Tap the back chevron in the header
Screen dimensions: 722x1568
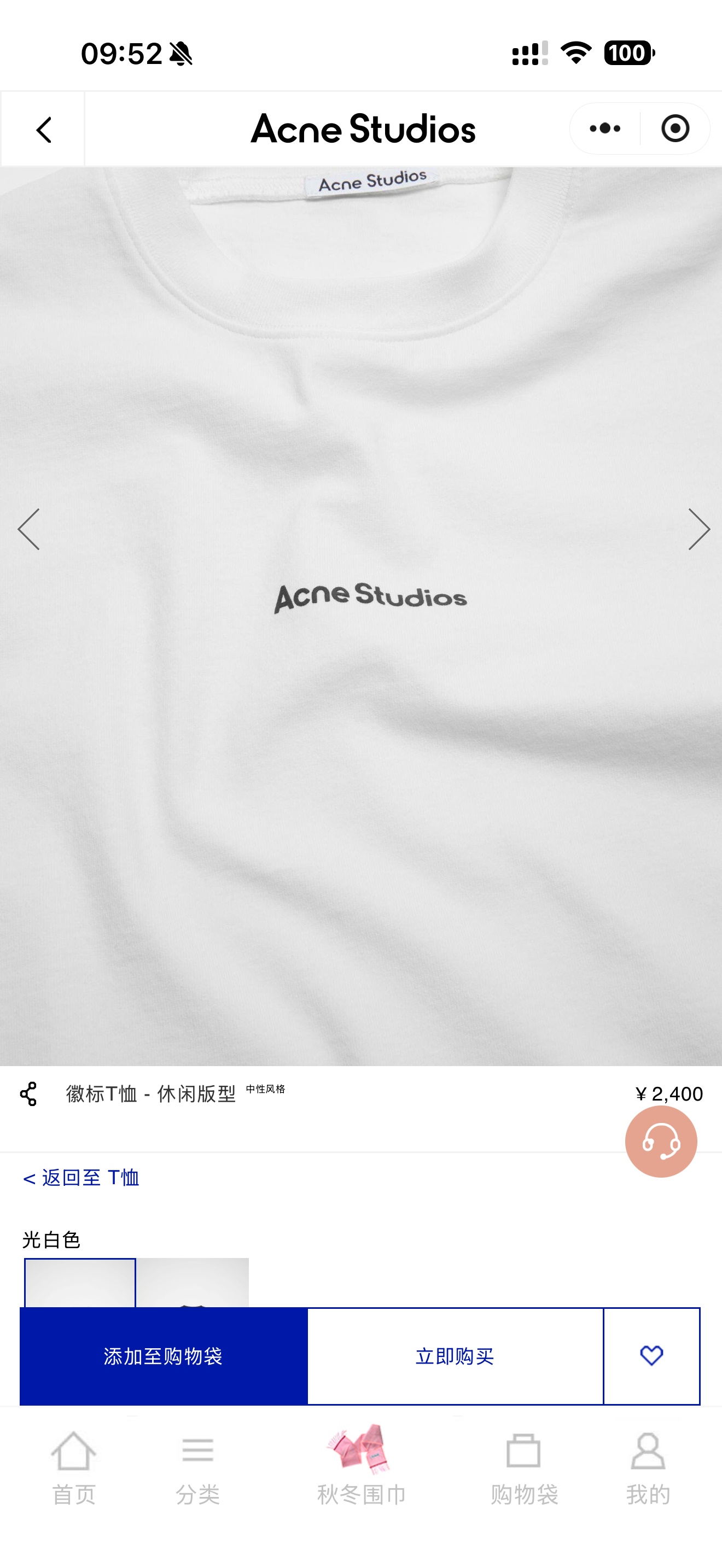[x=43, y=128]
